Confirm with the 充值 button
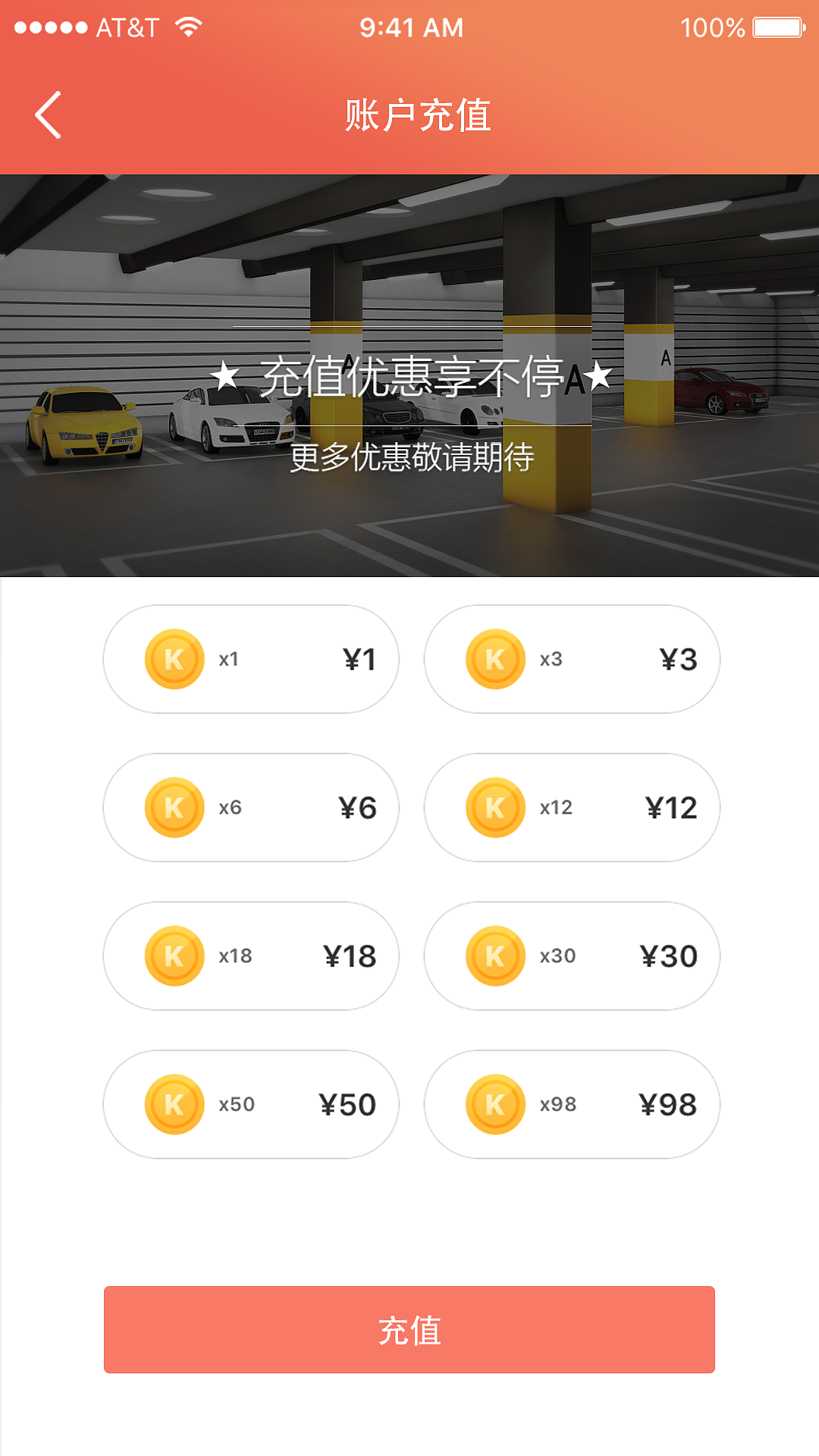The width and height of the screenshot is (819, 1456). [409, 1329]
